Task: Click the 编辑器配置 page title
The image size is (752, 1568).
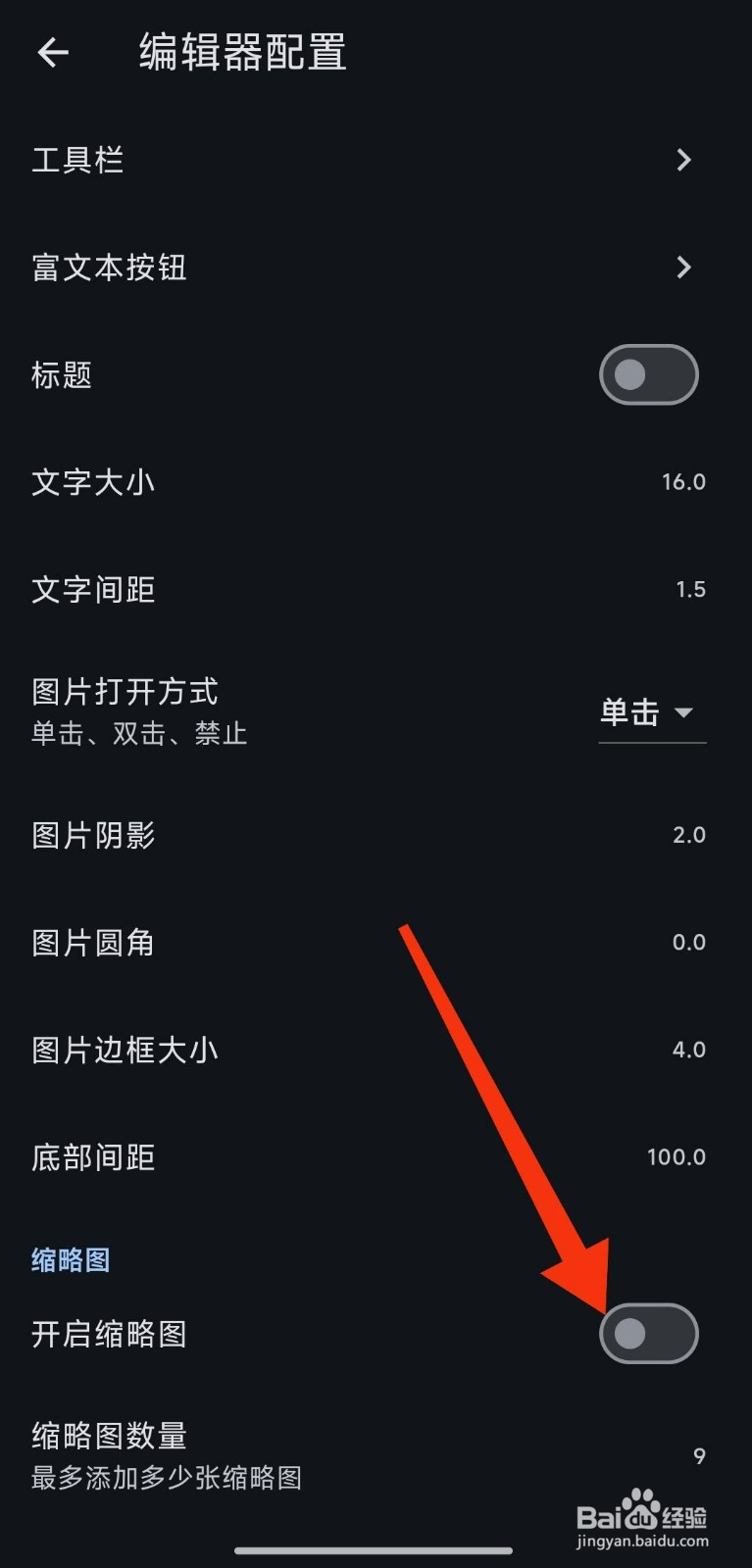Action: [x=241, y=54]
